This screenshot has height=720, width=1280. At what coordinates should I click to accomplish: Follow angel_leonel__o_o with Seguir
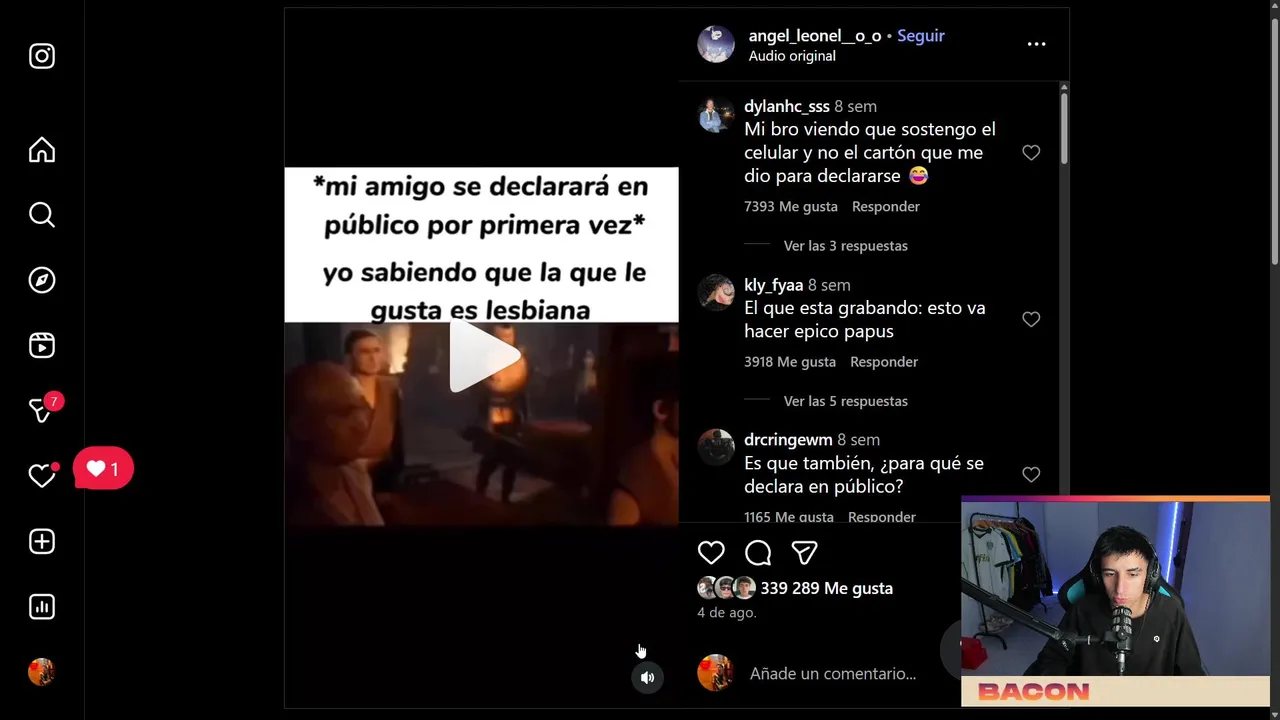[x=920, y=35]
